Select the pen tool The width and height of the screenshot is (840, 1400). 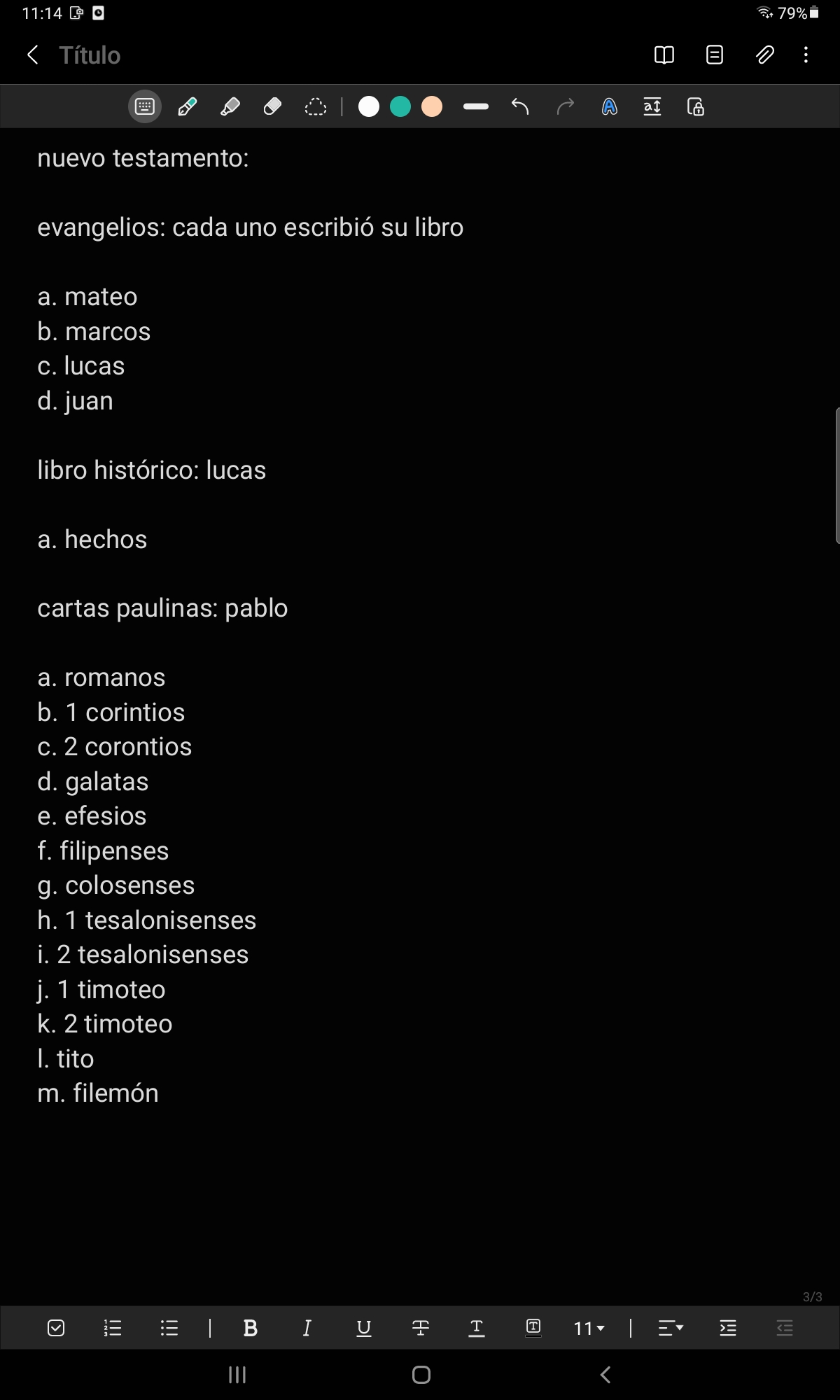click(x=187, y=106)
